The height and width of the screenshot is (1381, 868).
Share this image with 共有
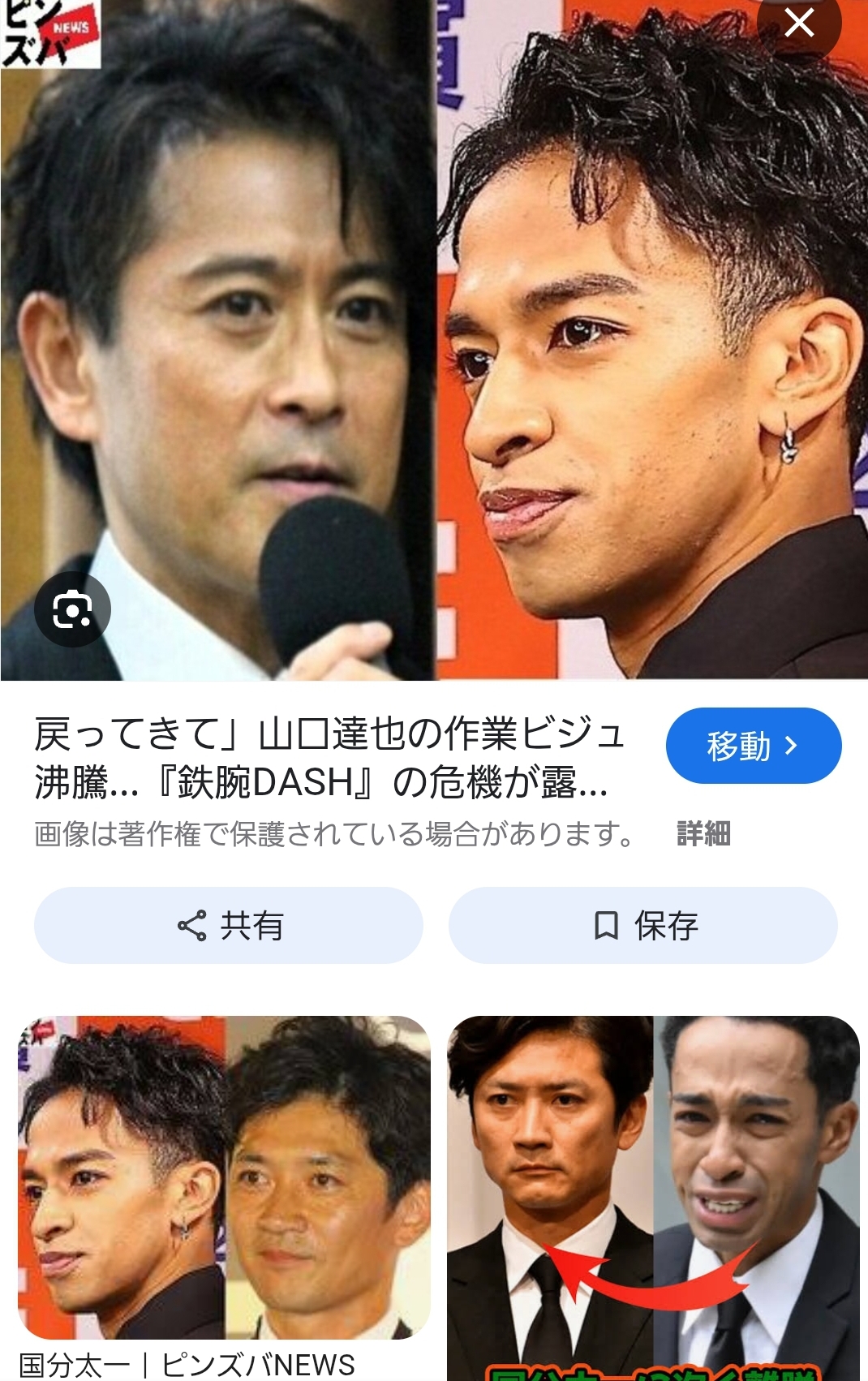pyautogui.click(x=229, y=925)
